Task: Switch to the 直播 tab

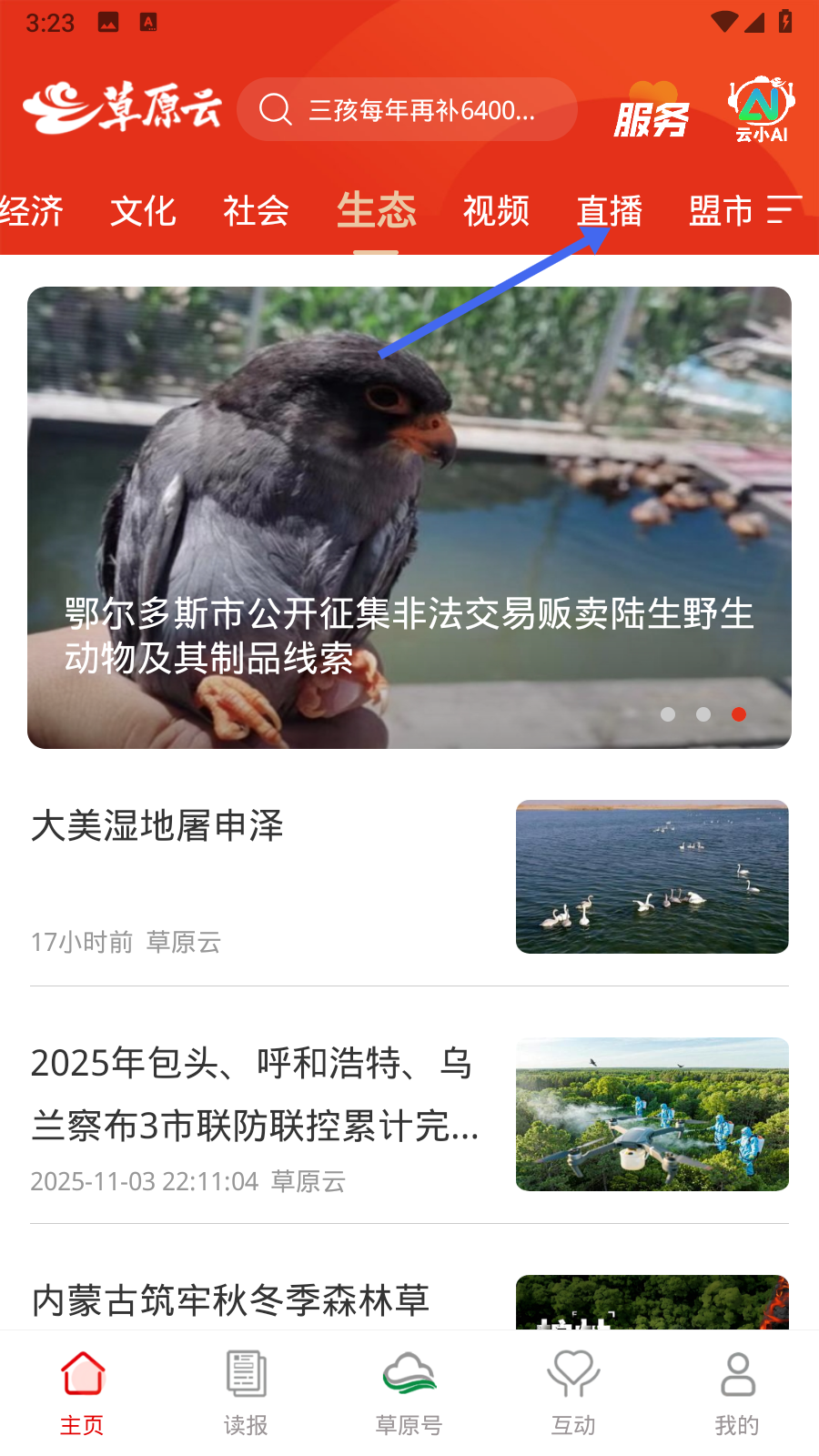Action: [610, 211]
